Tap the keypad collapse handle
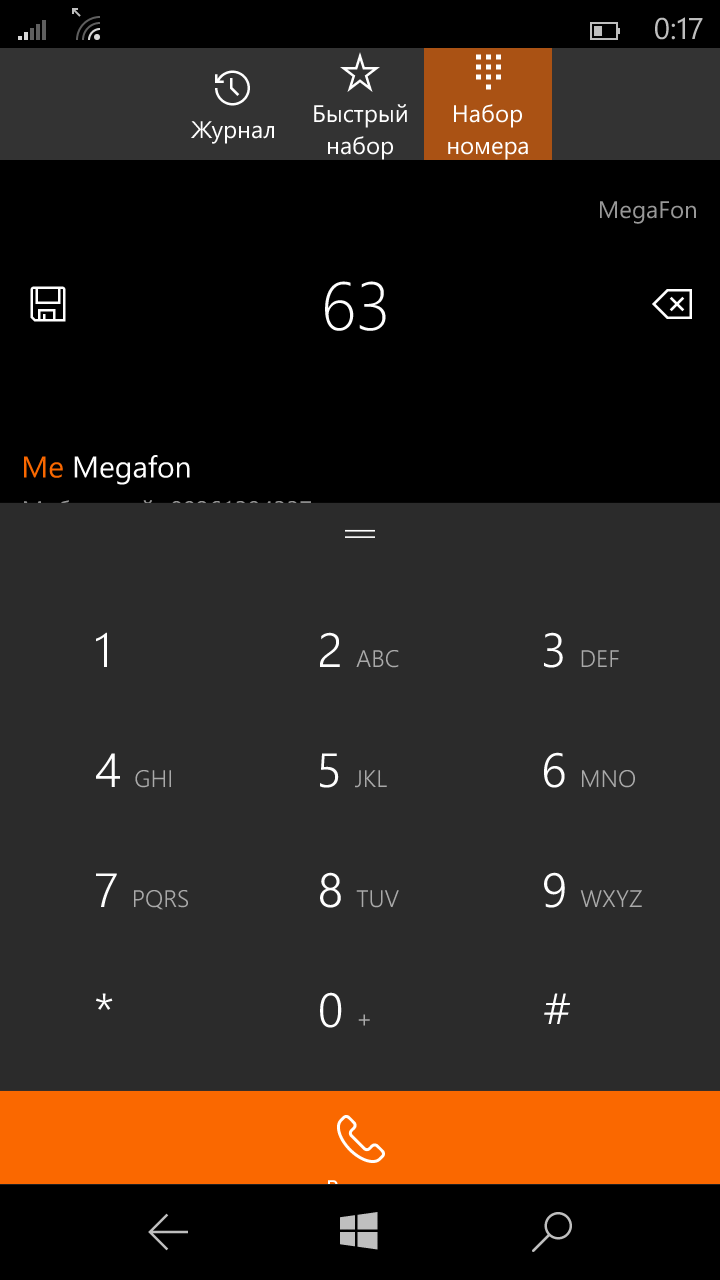This screenshot has width=720, height=1280. (360, 534)
